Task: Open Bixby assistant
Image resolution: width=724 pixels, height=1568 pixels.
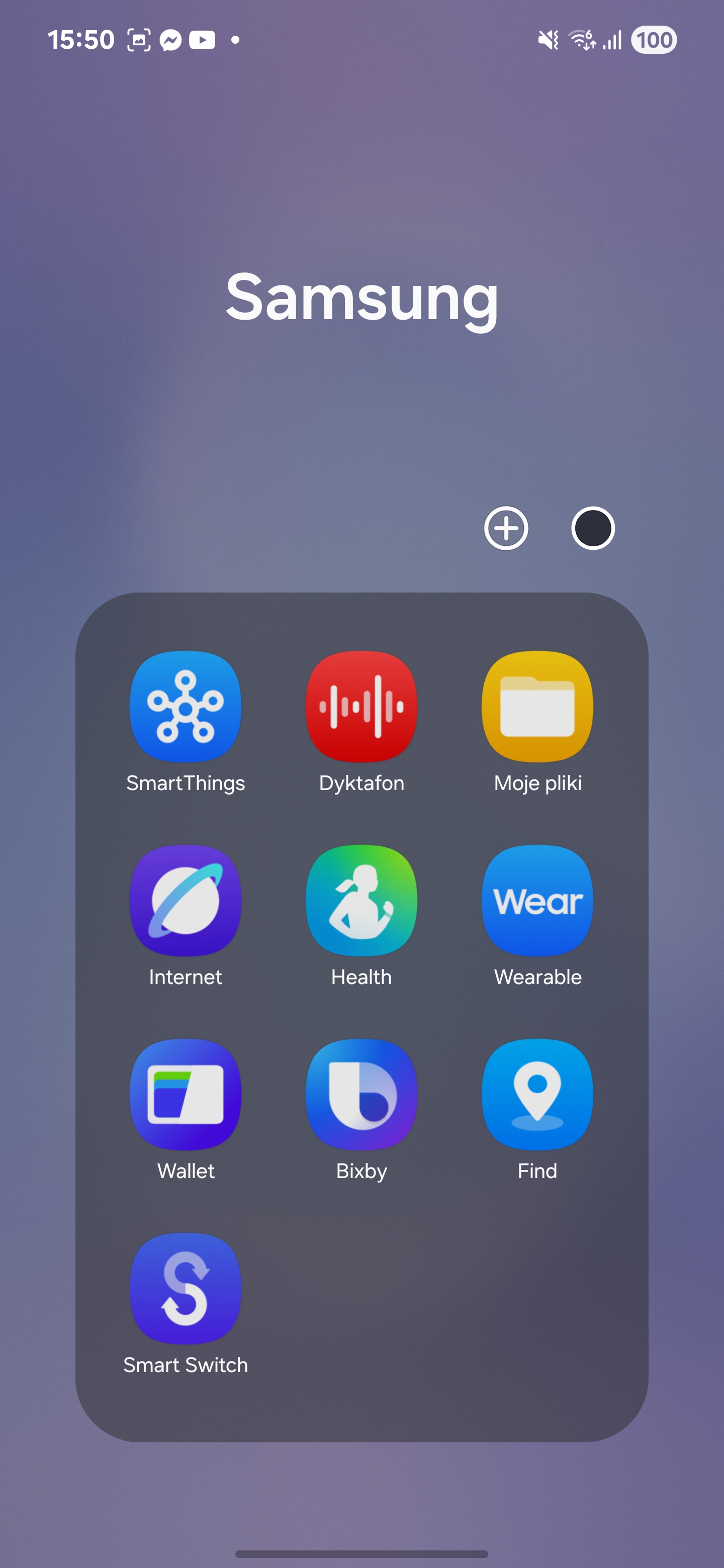Action: pyautogui.click(x=361, y=1094)
